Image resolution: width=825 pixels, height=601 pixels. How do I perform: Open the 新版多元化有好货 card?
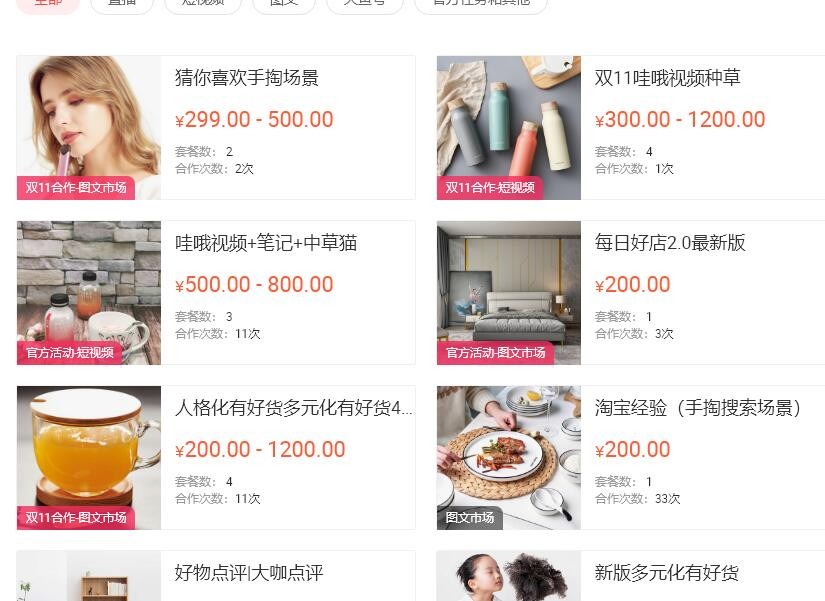click(x=666, y=573)
